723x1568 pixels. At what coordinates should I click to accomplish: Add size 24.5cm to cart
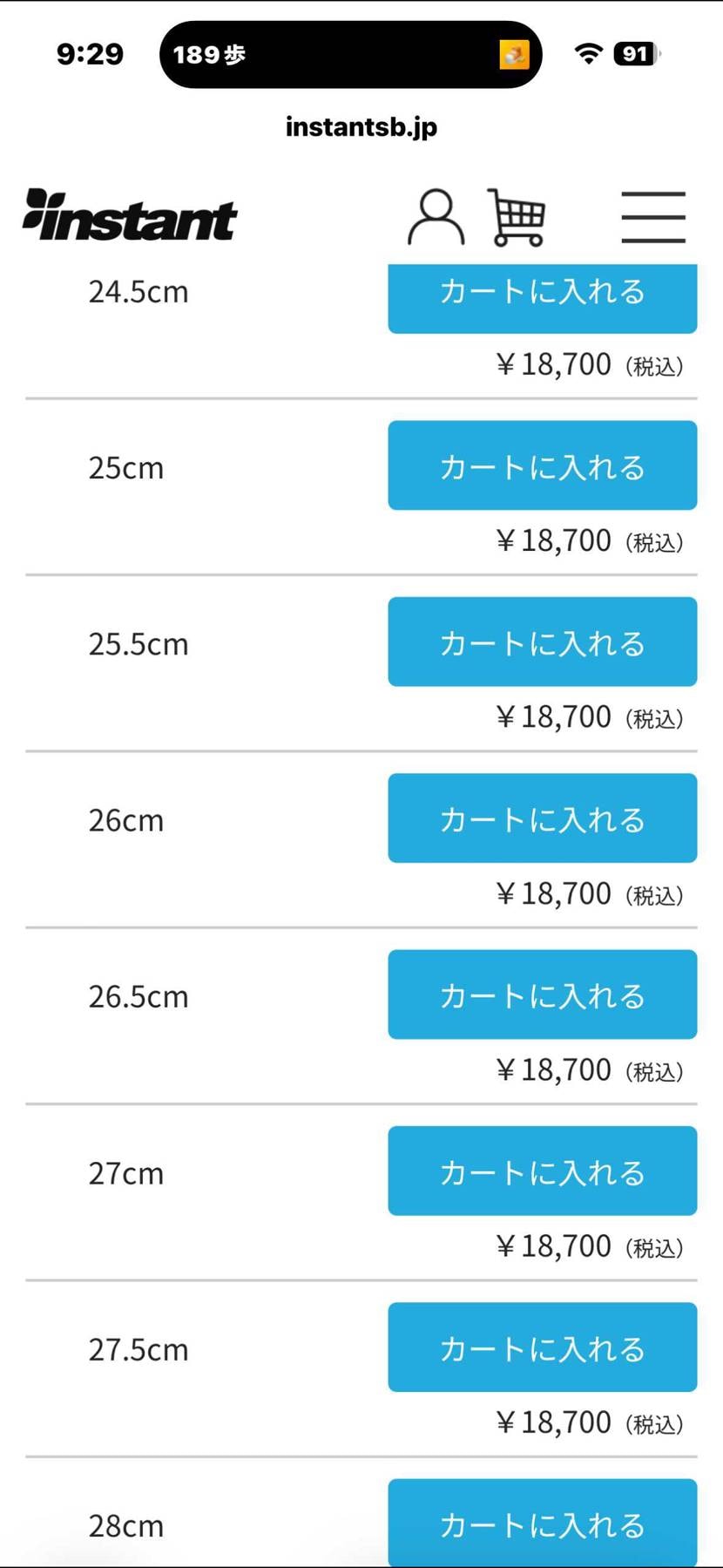[542, 299]
